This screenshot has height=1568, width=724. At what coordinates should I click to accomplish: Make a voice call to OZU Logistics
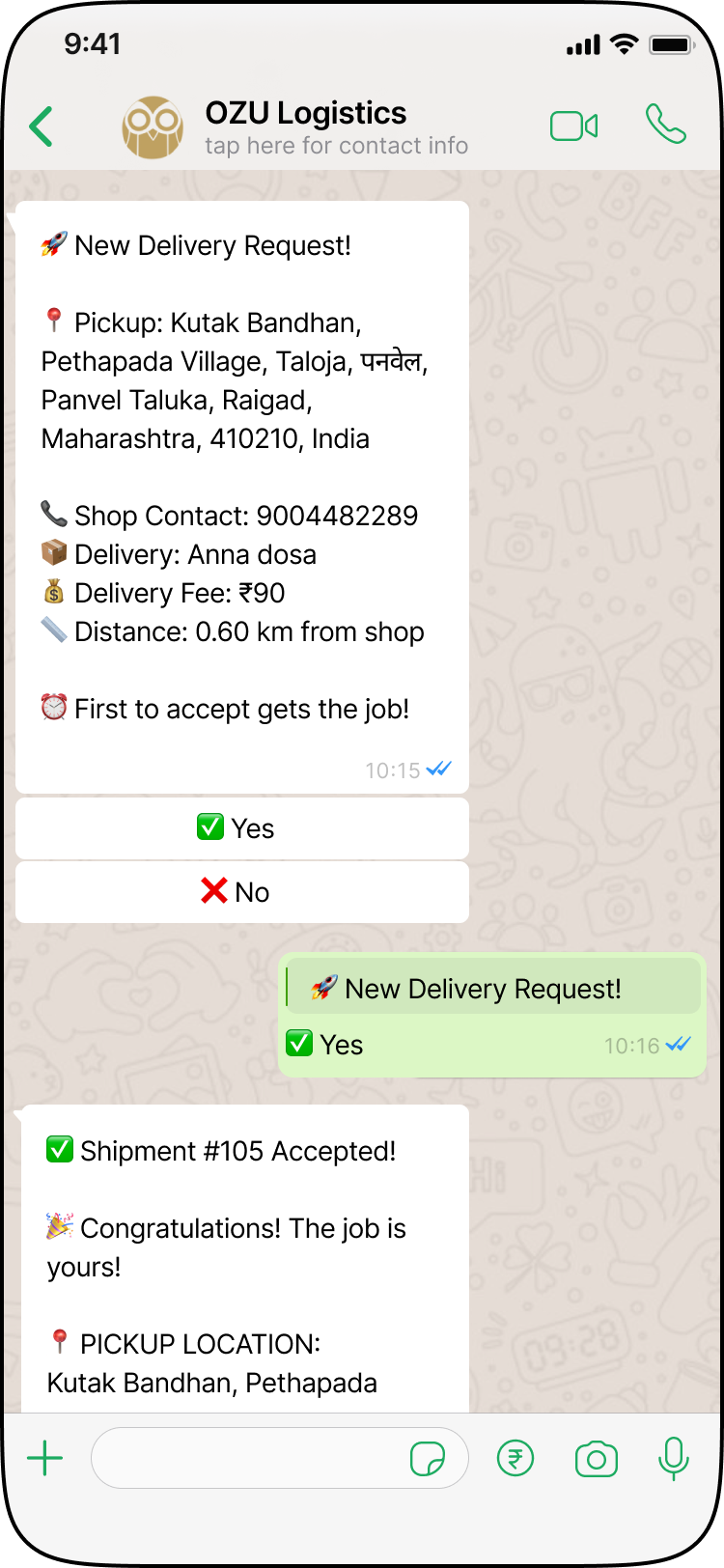pyautogui.click(x=664, y=126)
